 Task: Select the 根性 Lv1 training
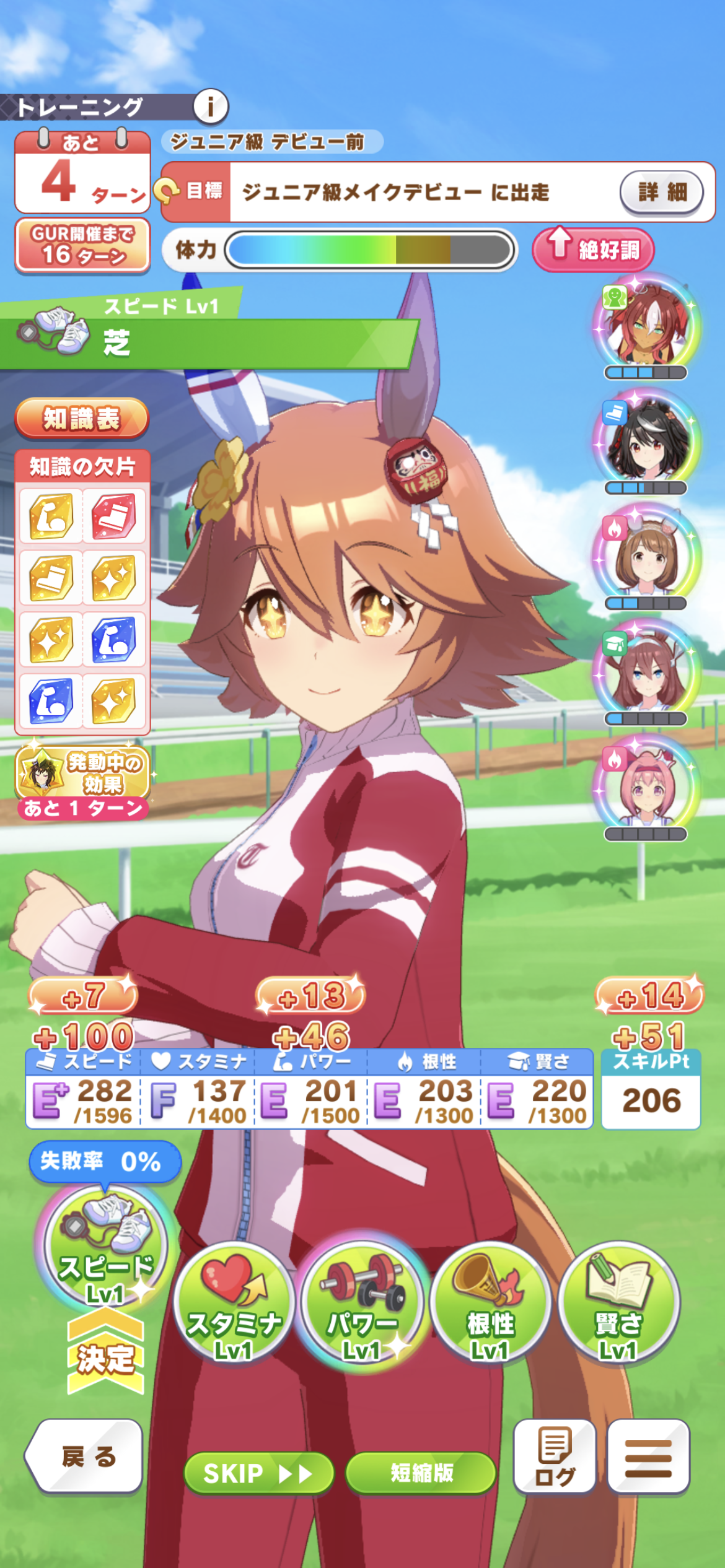tap(490, 1303)
